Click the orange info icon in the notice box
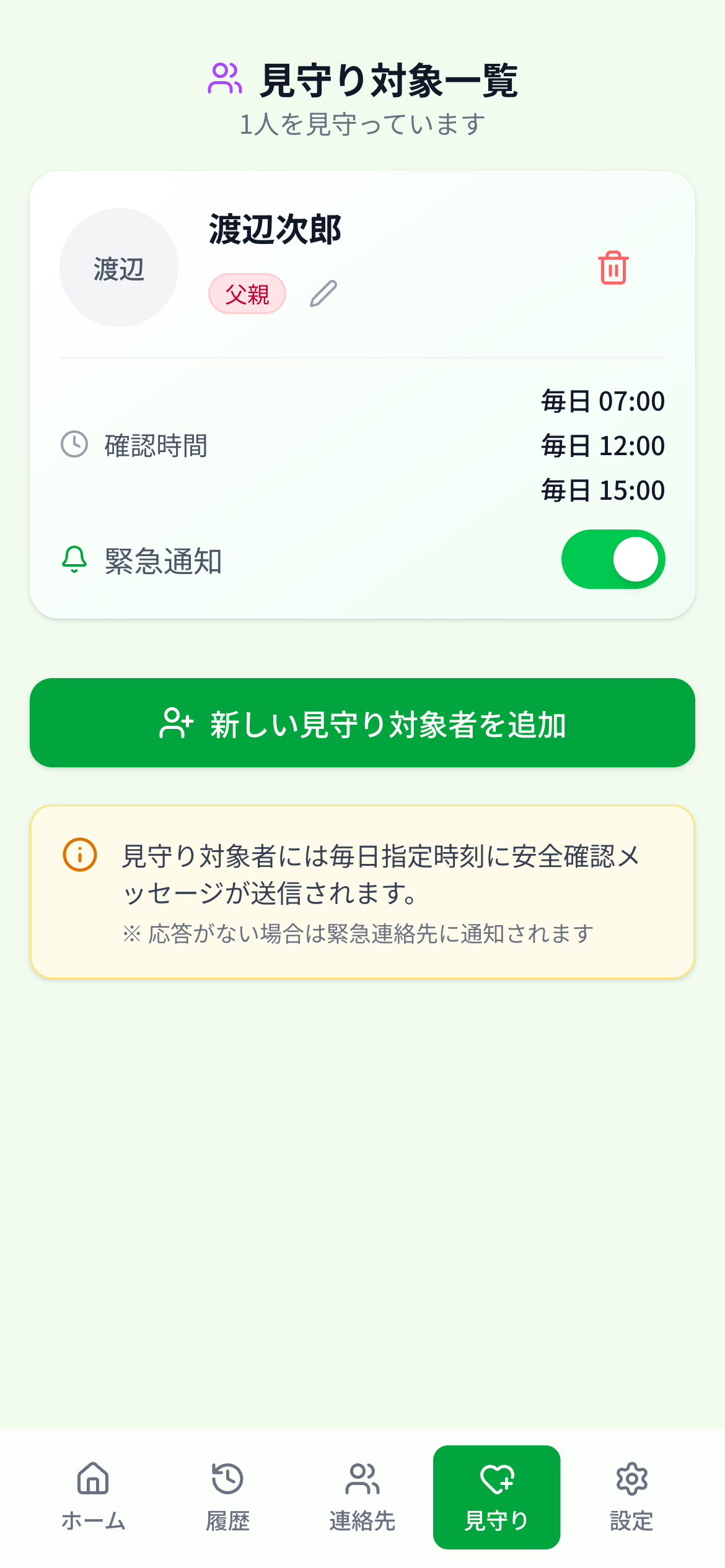The width and height of the screenshot is (725, 1568). (x=81, y=855)
